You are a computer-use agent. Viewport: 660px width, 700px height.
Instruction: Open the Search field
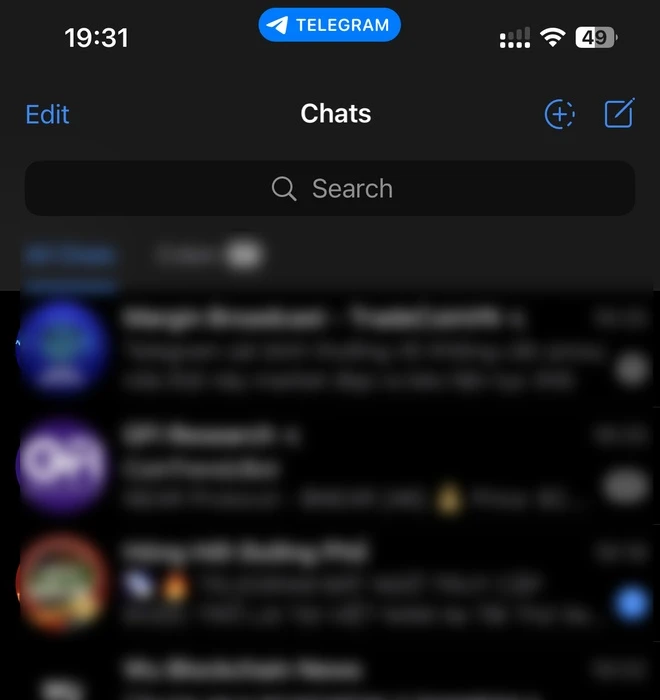pos(330,188)
